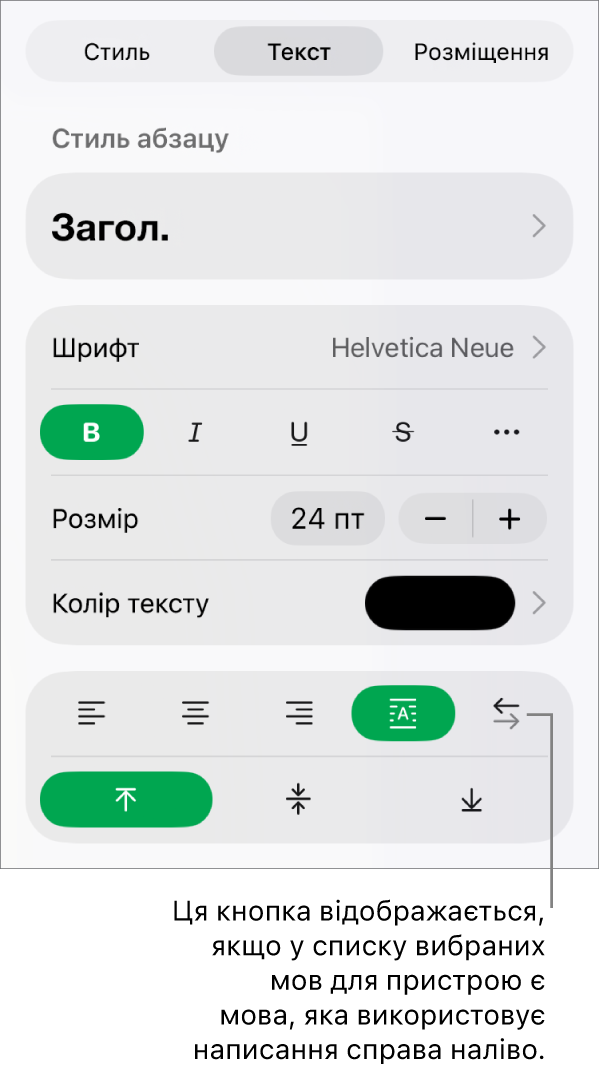Open the Колір тексту color swatch
599x1072 pixels.
click(x=440, y=603)
